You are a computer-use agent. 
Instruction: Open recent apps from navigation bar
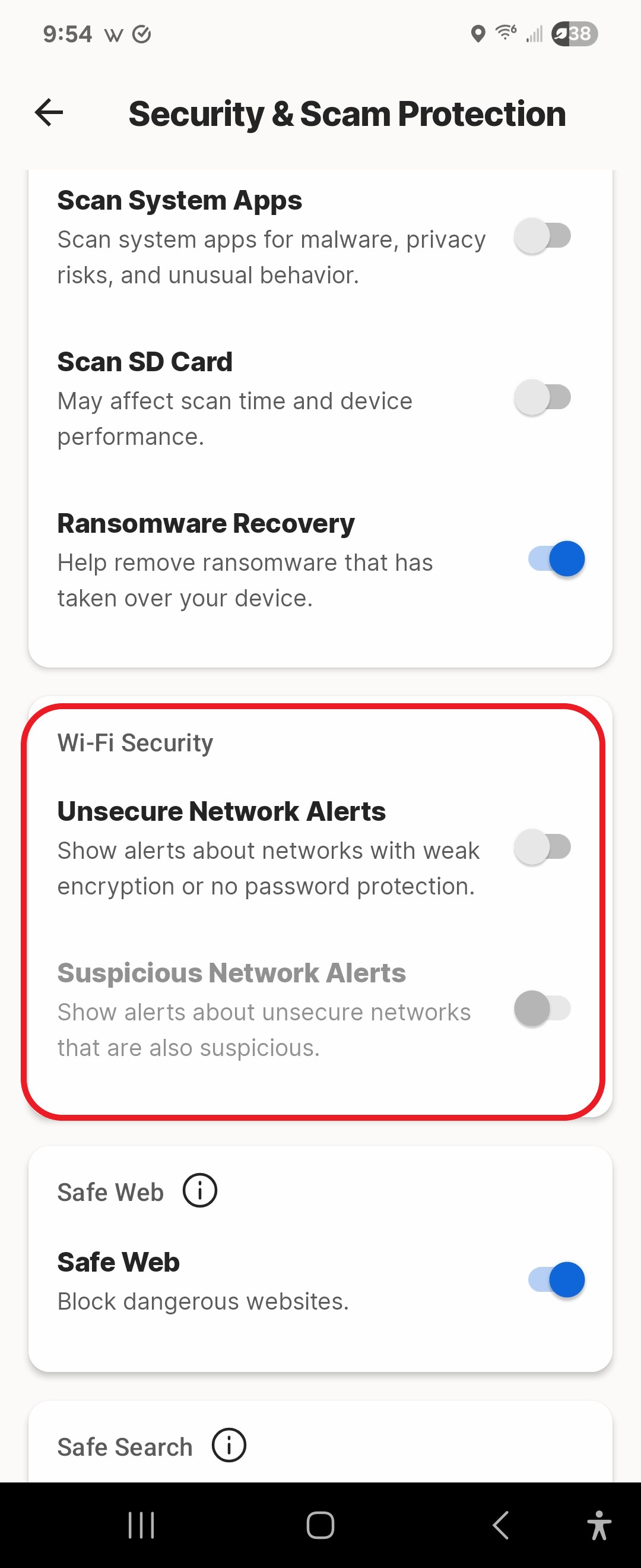click(141, 1525)
